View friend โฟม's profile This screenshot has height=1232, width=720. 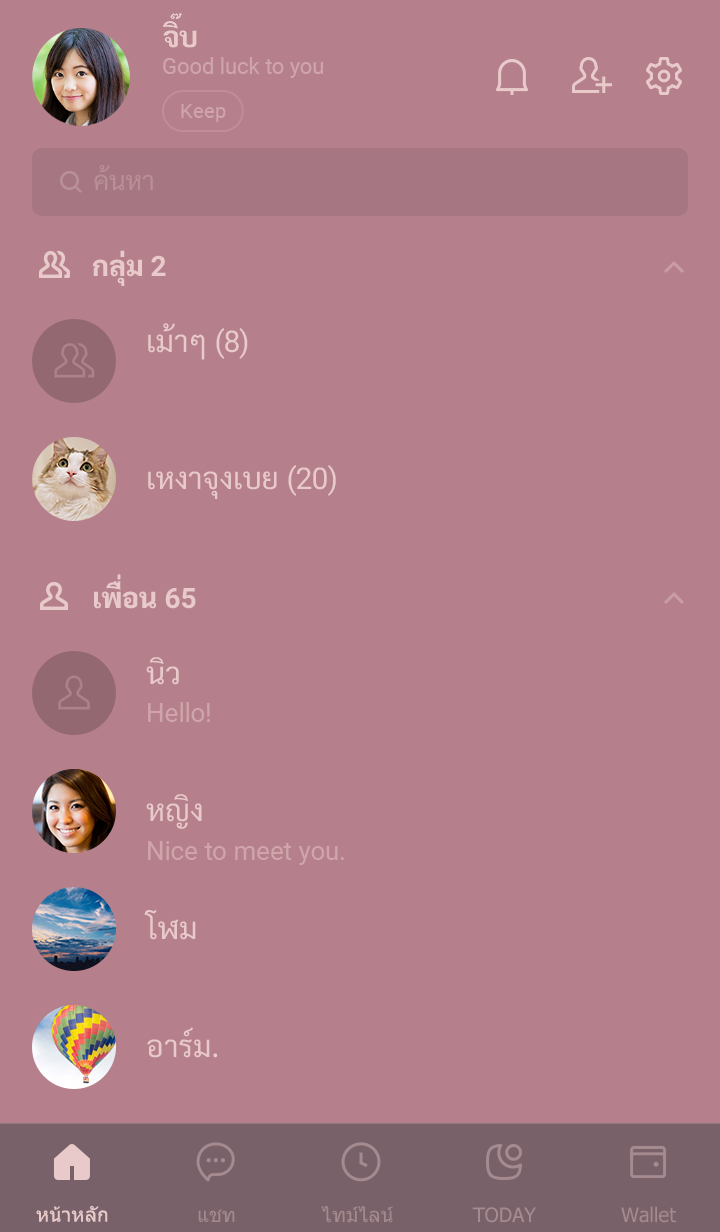171,929
